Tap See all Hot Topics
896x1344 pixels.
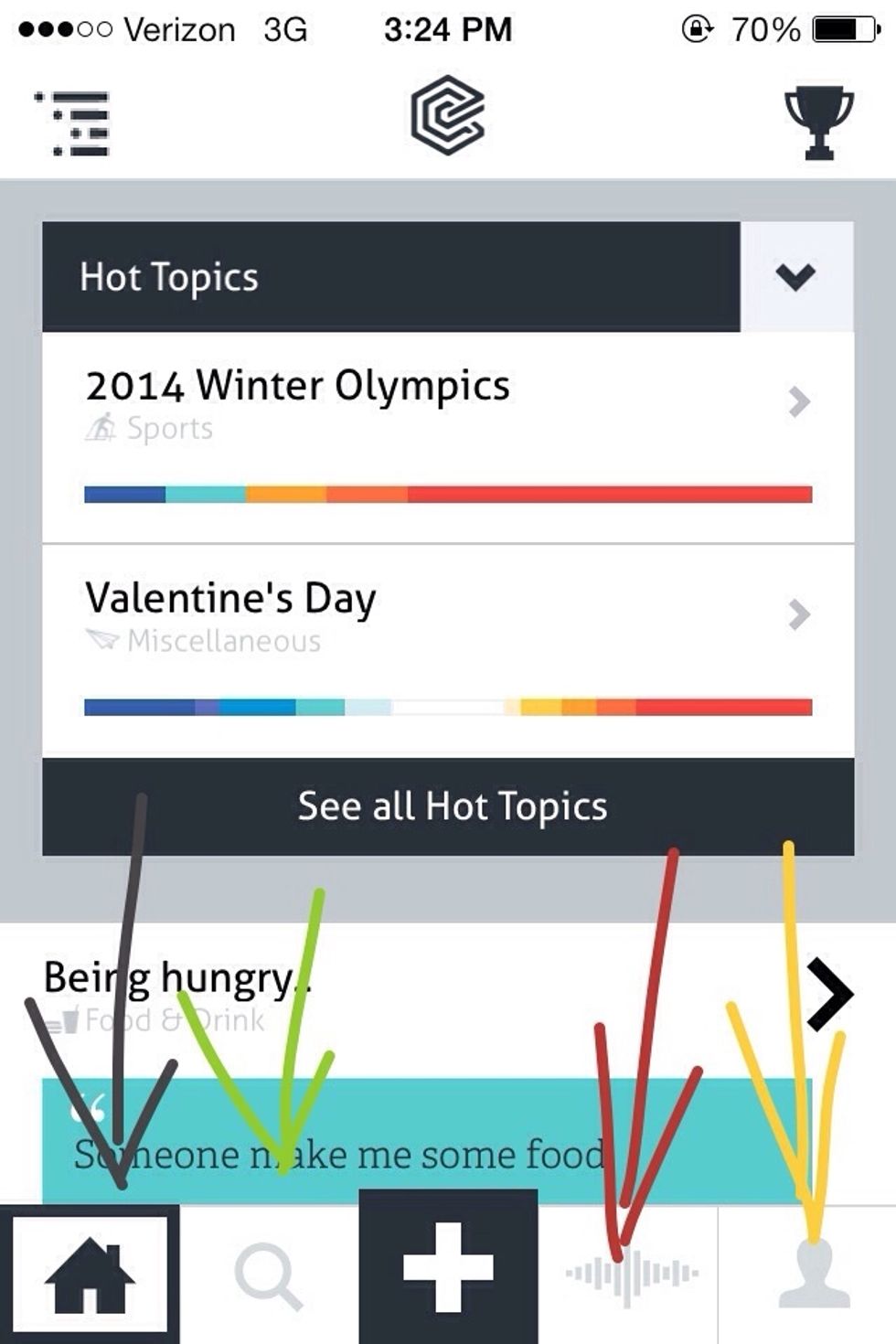452,805
